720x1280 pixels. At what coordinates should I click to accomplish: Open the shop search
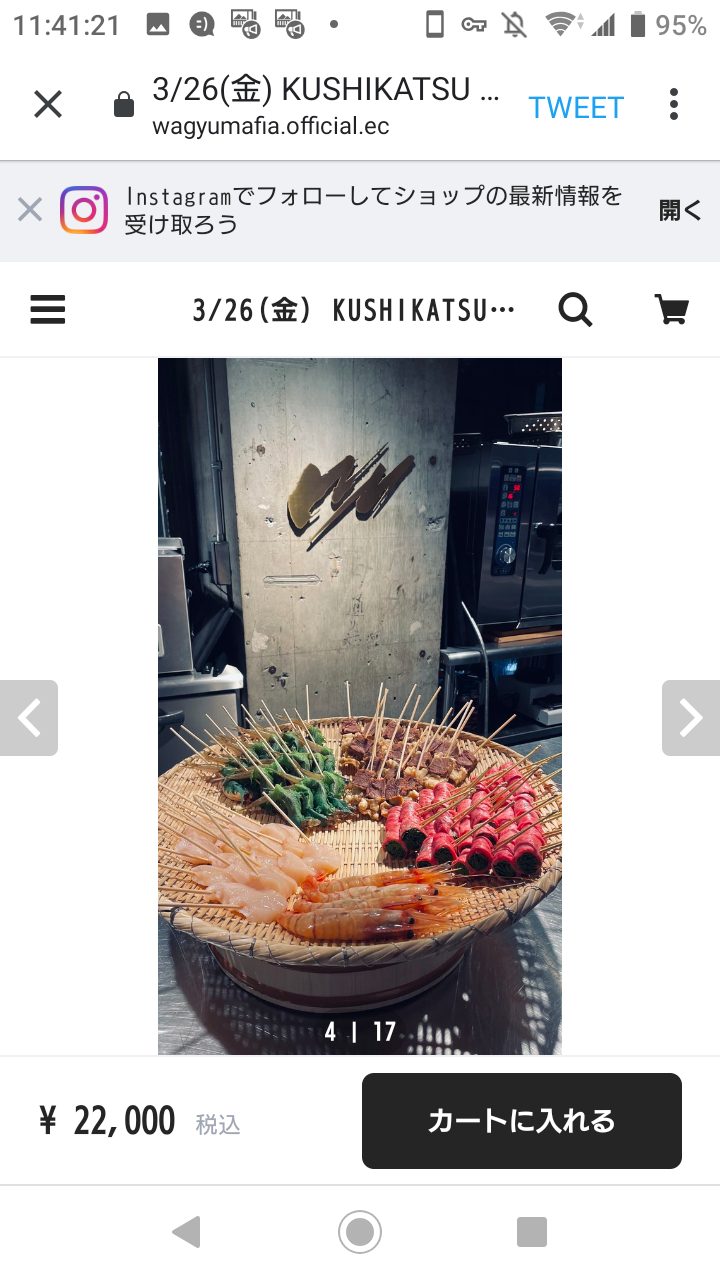point(576,310)
